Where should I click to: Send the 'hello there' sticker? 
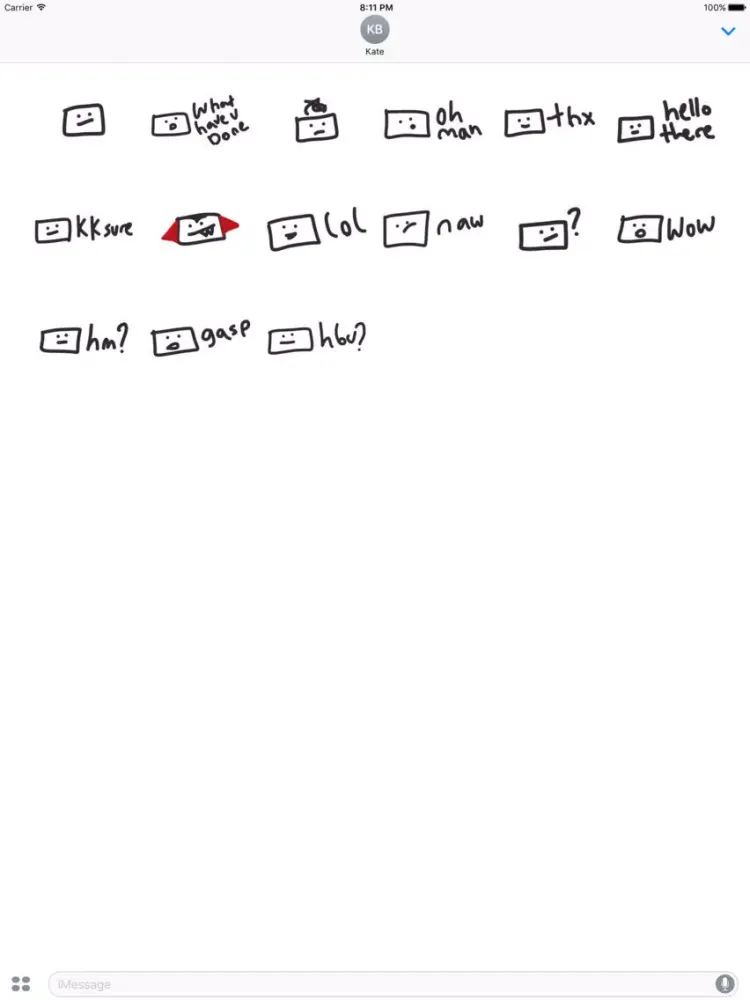pyautogui.click(x=666, y=123)
